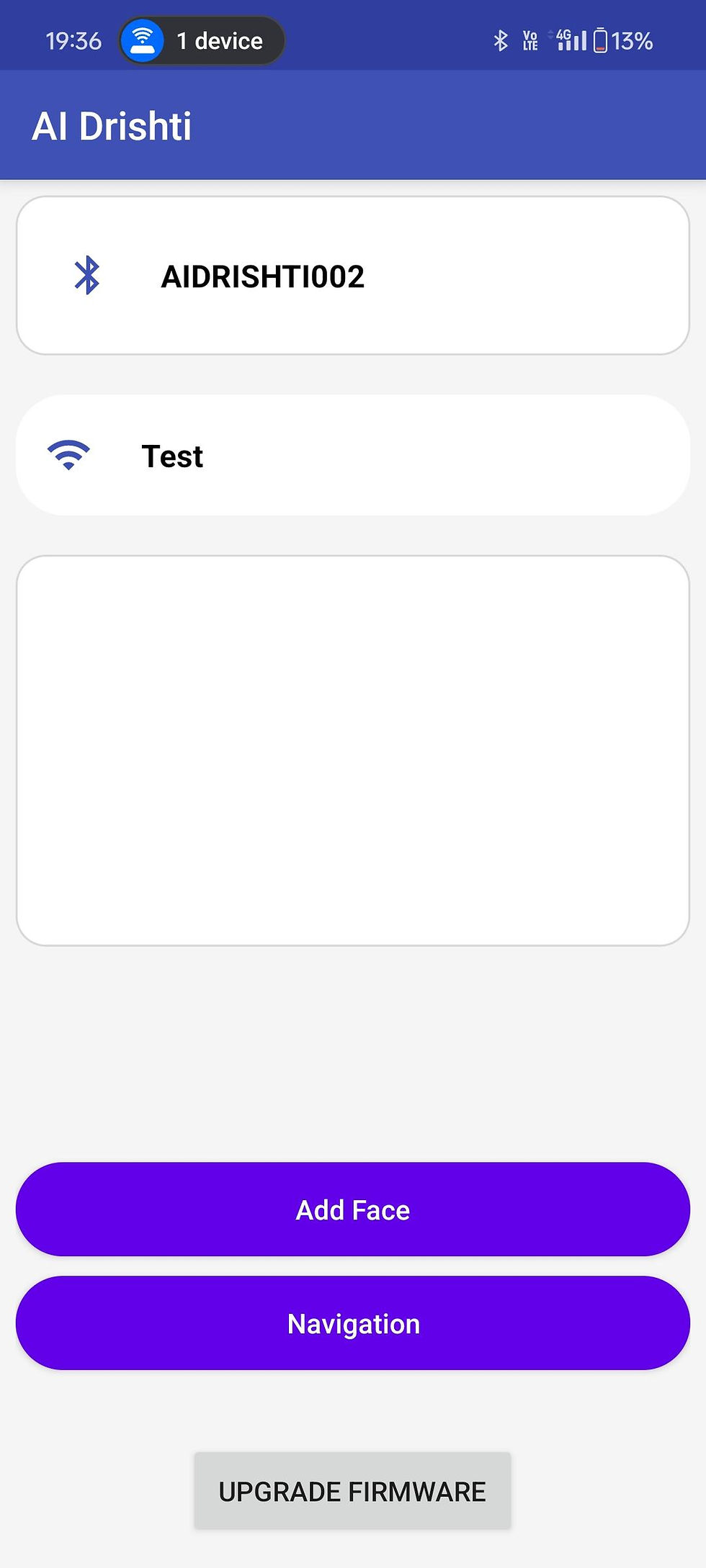
Task: Start the Upgrade Firmware process
Action: pos(352,1491)
